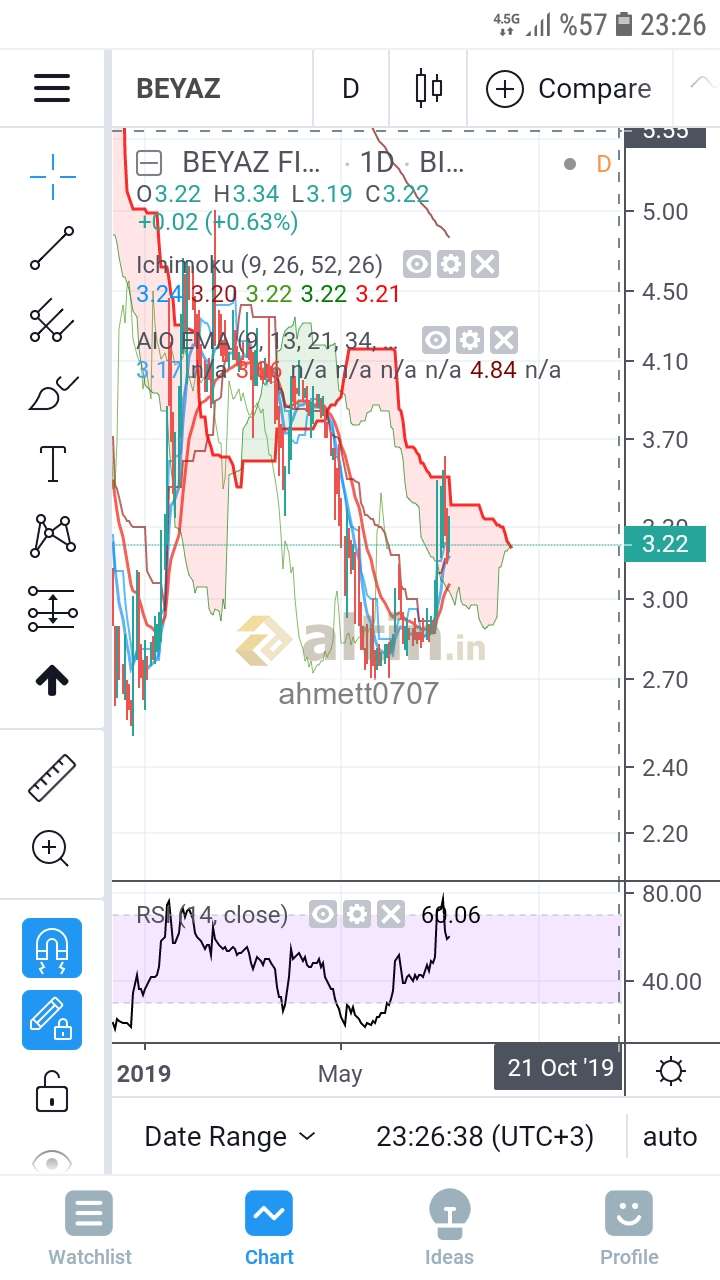Activate the zoom in tool
The height and width of the screenshot is (1280, 720).
51,849
